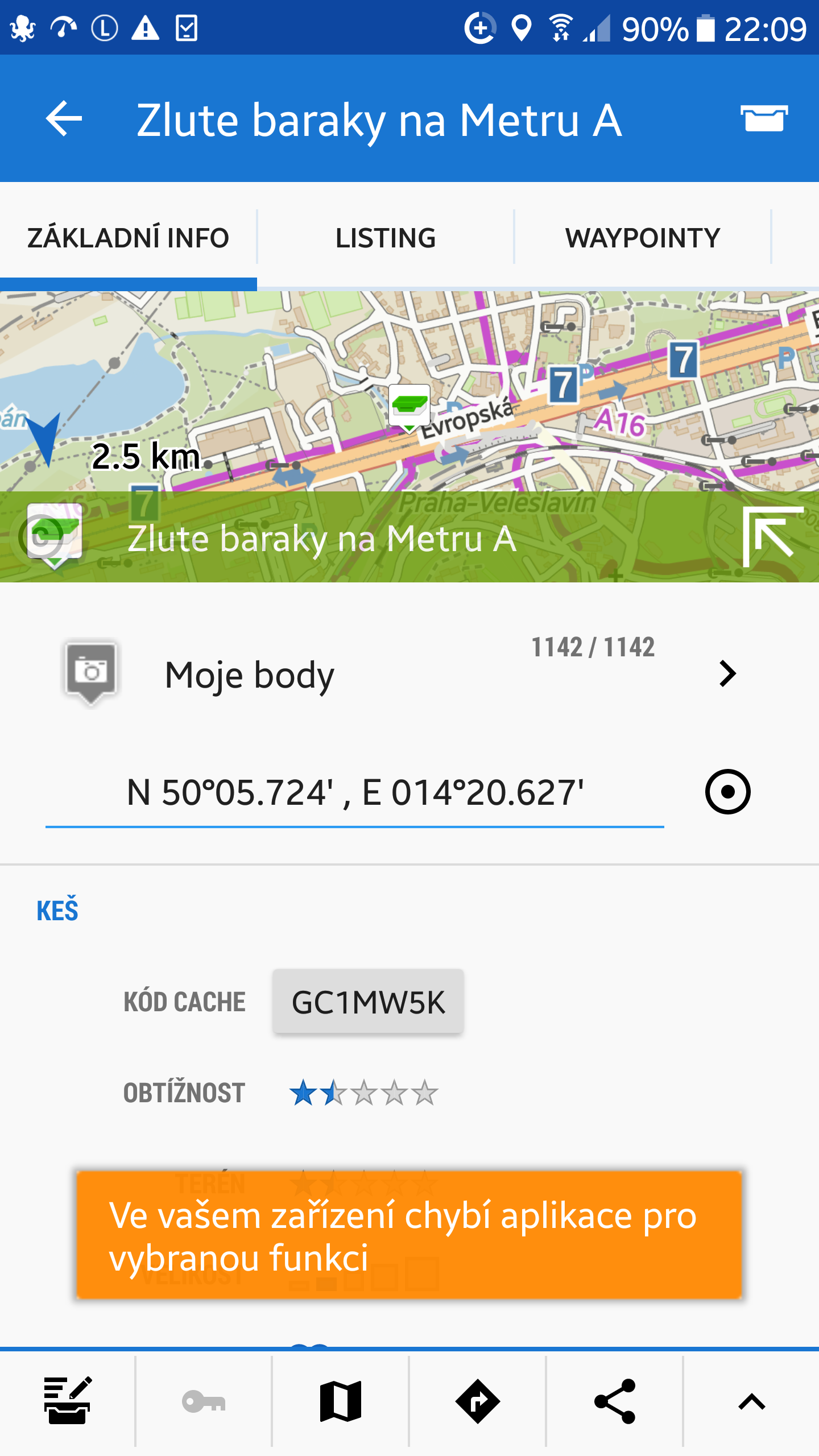This screenshot has width=819, height=1456.
Task: Switch to the Waypointy tab
Action: 643,238
